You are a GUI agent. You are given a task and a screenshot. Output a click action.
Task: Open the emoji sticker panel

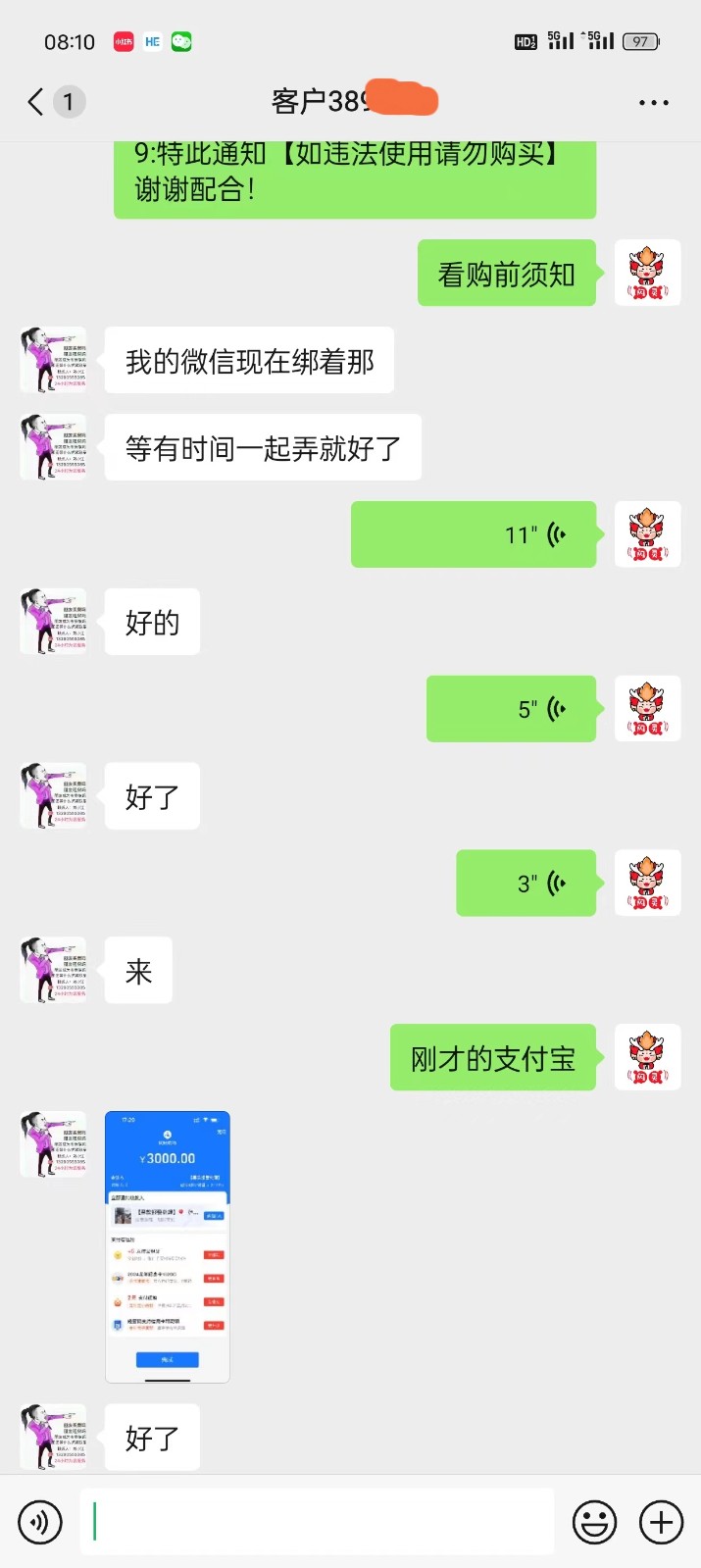594,1522
